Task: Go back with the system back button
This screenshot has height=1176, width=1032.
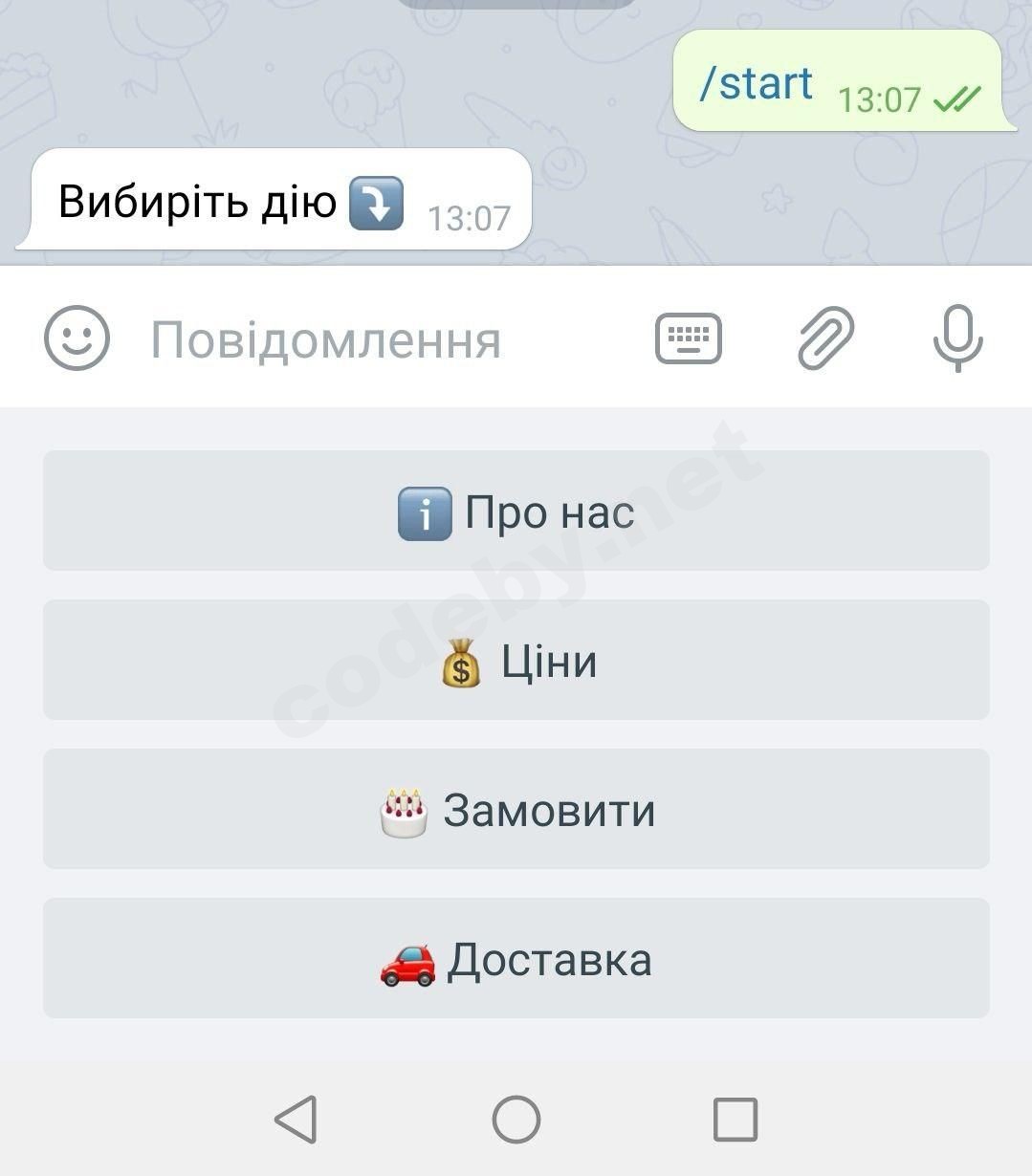Action: pos(296,1119)
